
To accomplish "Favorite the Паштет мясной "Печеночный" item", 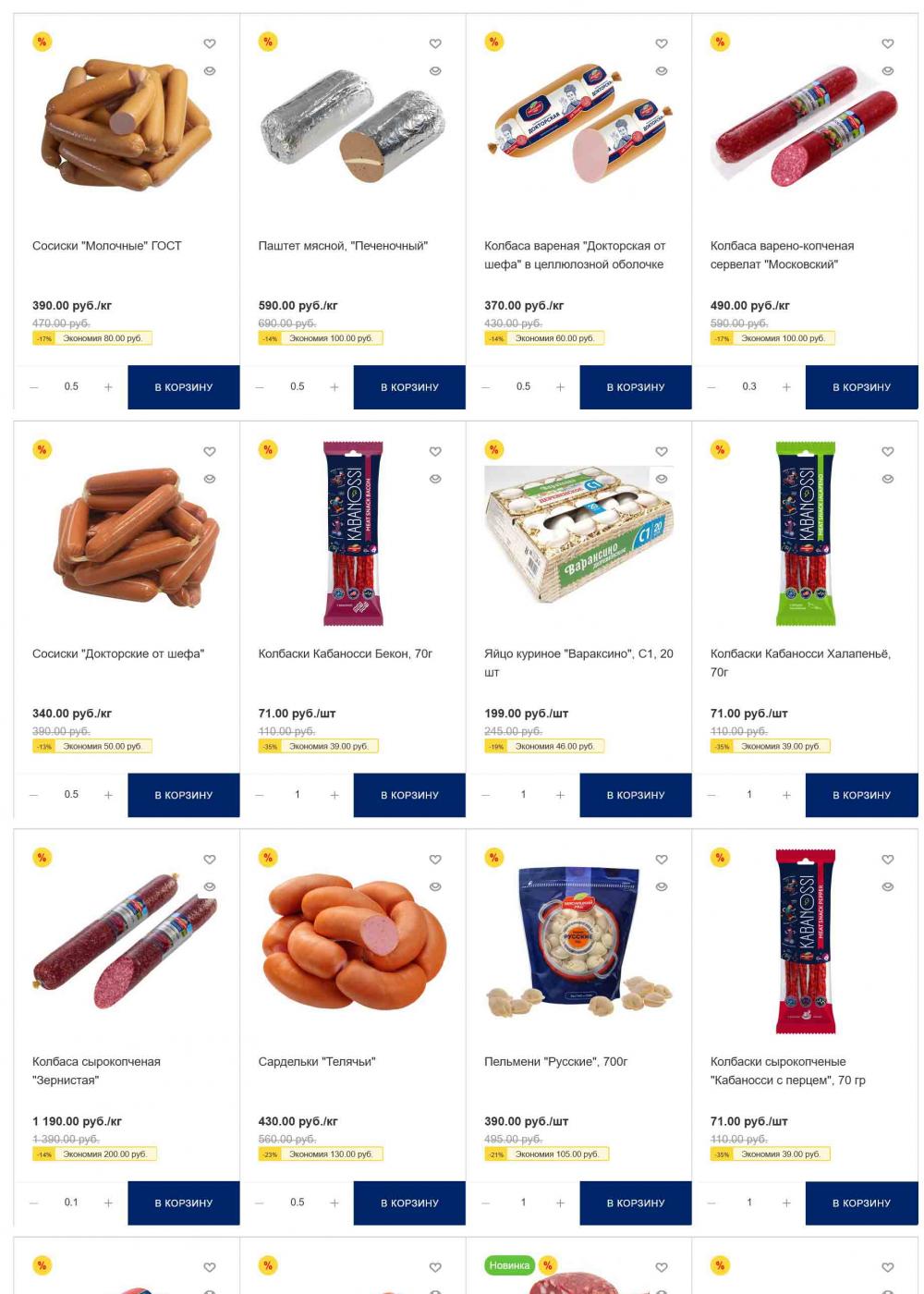I will [x=435, y=43].
